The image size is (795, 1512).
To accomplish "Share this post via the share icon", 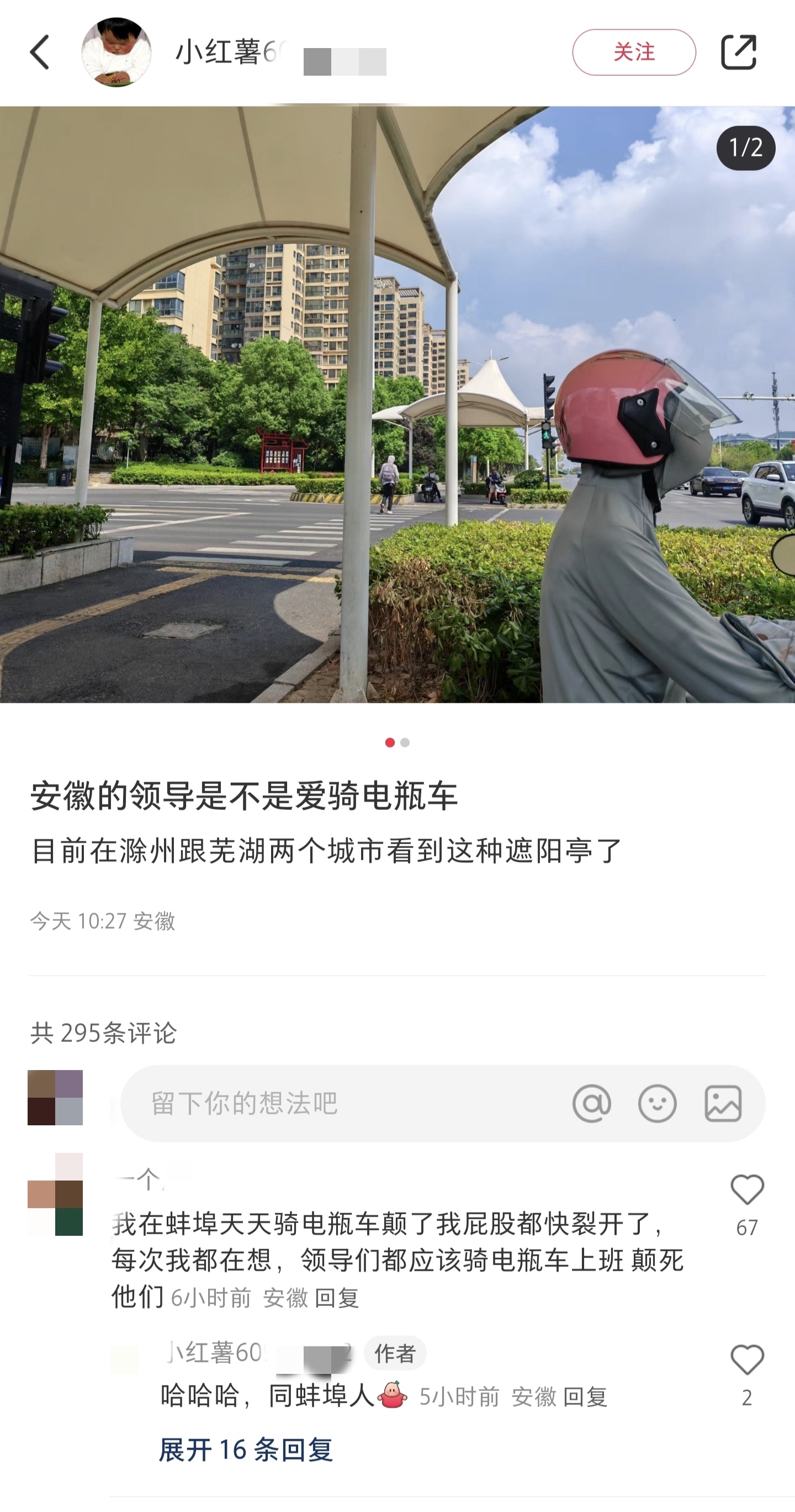I will tap(738, 52).
